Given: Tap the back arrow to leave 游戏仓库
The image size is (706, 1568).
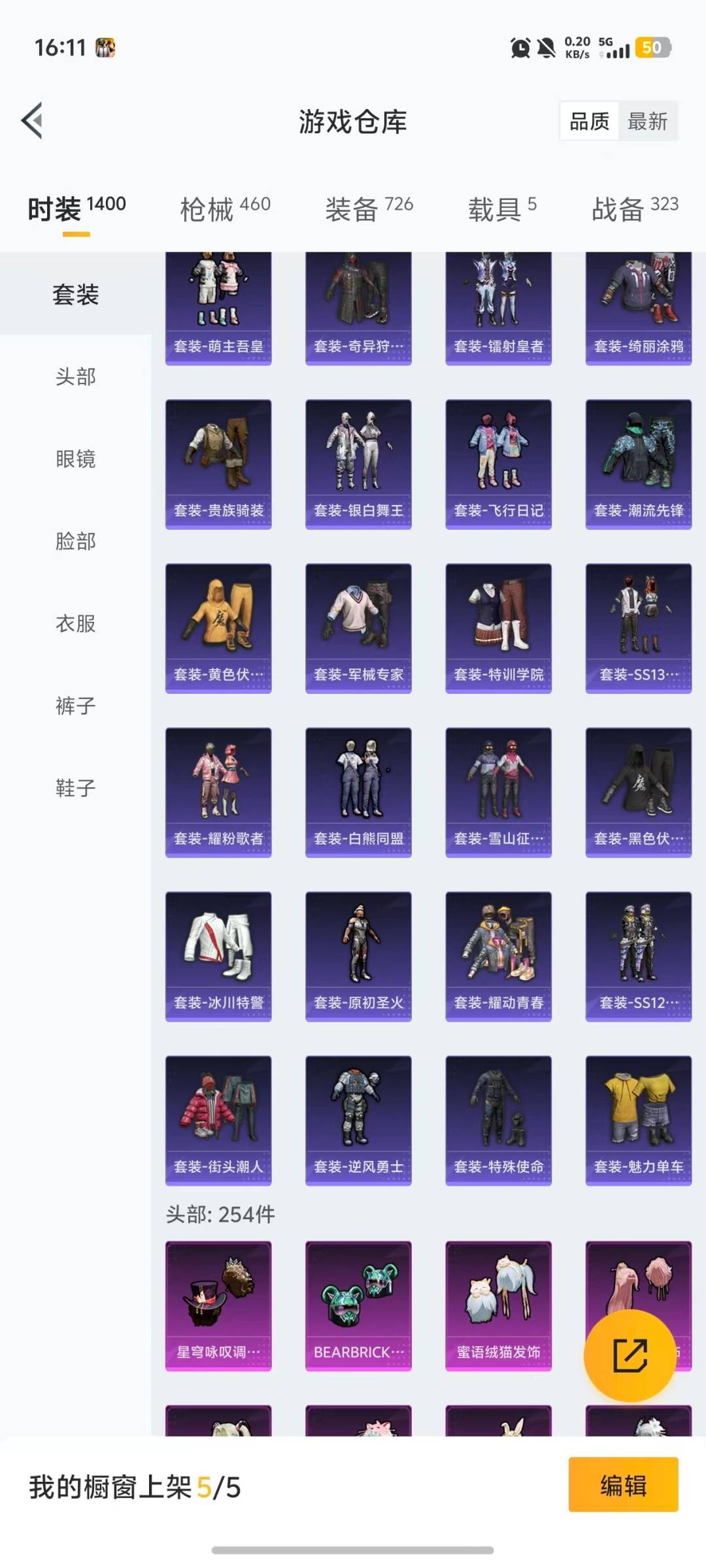Looking at the screenshot, I should tap(32, 122).
